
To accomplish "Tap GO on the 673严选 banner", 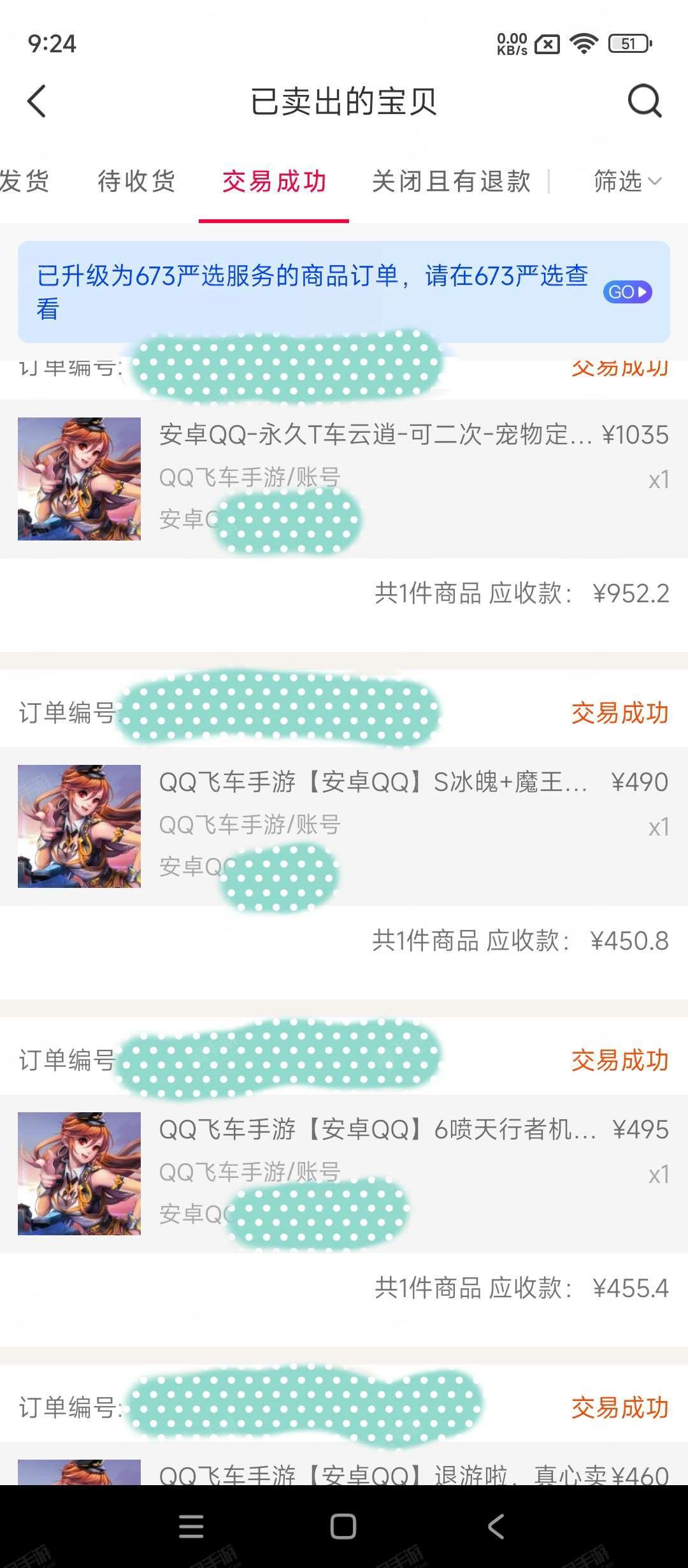I will (x=627, y=292).
